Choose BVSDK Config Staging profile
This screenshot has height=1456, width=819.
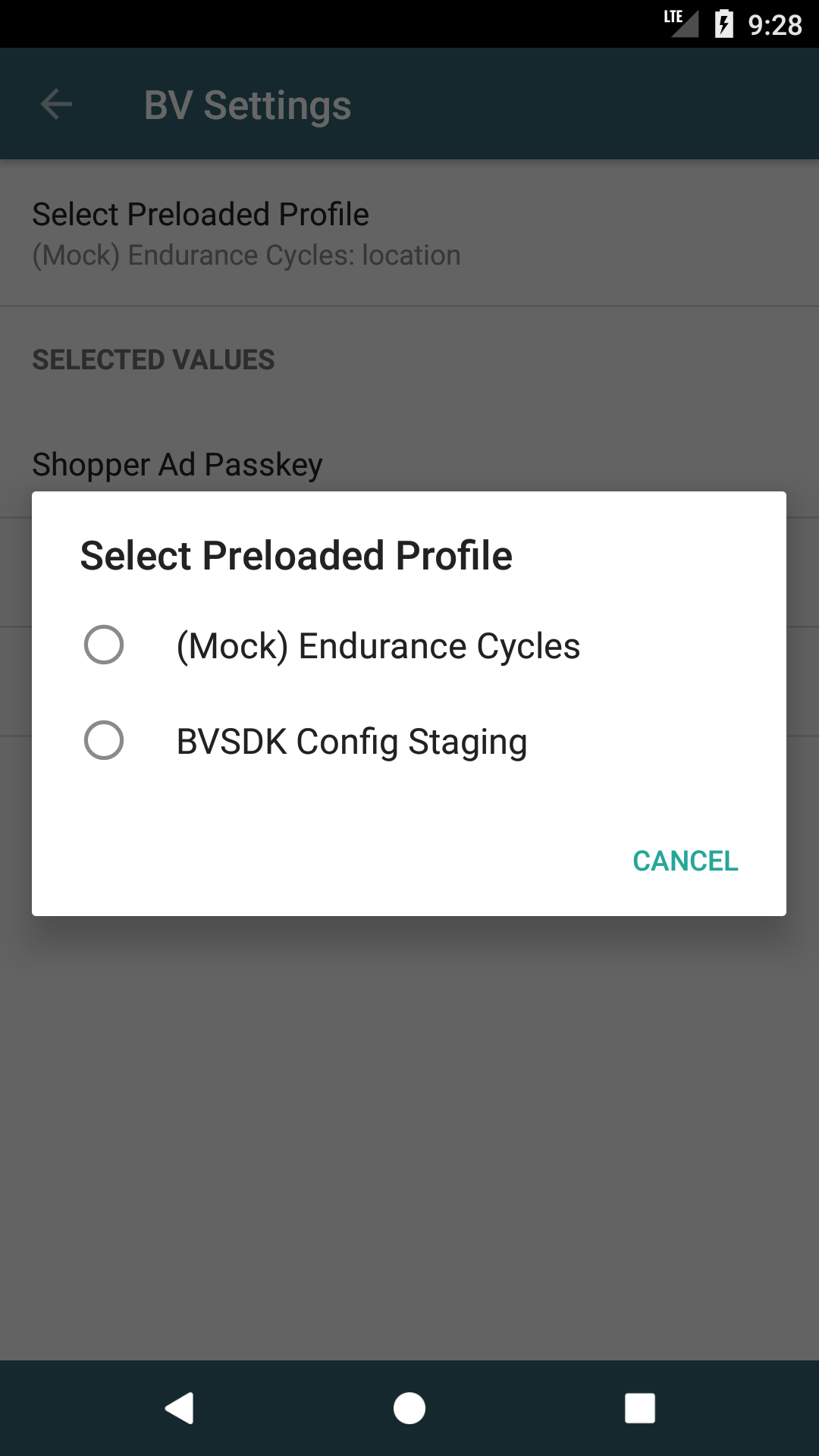pos(409,741)
